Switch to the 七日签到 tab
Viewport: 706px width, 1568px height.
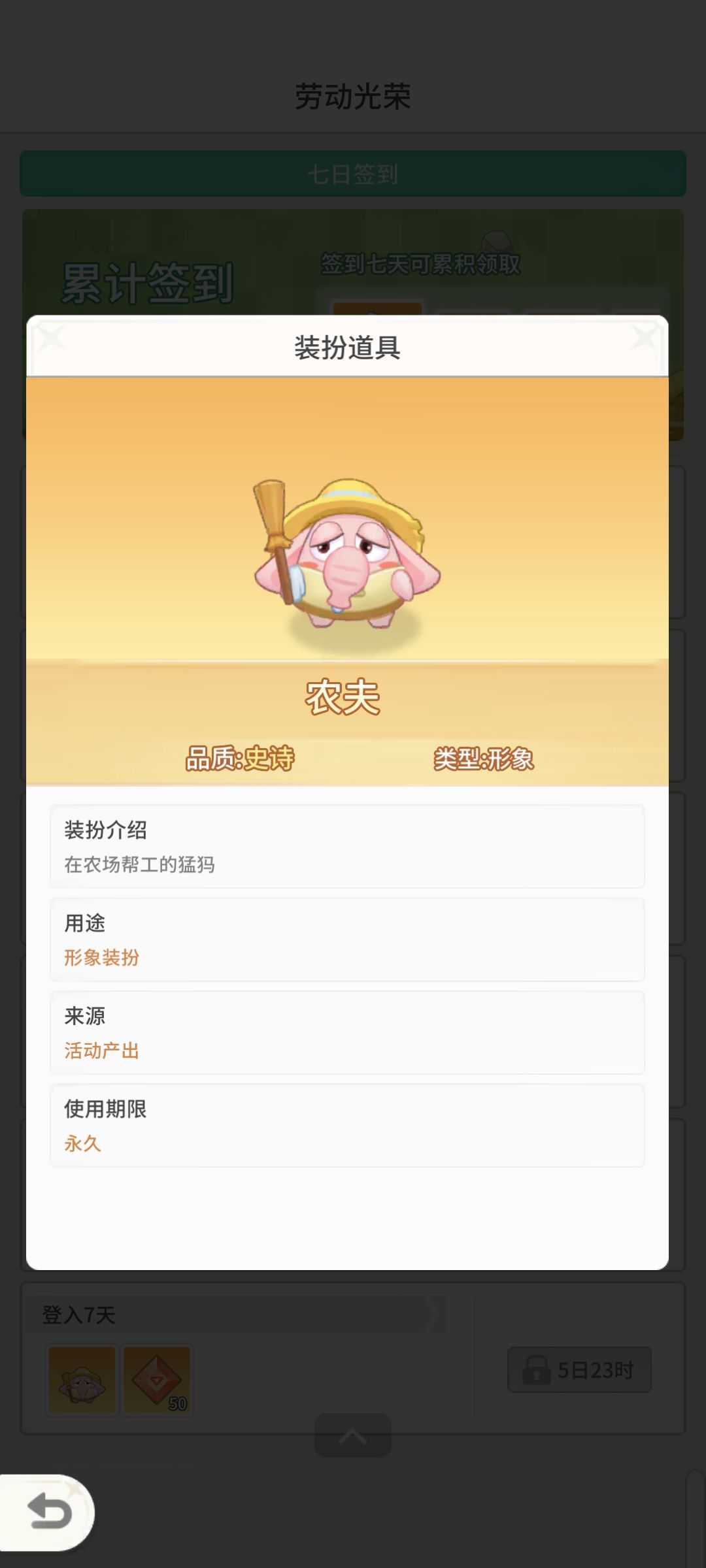tap(353, 172)
